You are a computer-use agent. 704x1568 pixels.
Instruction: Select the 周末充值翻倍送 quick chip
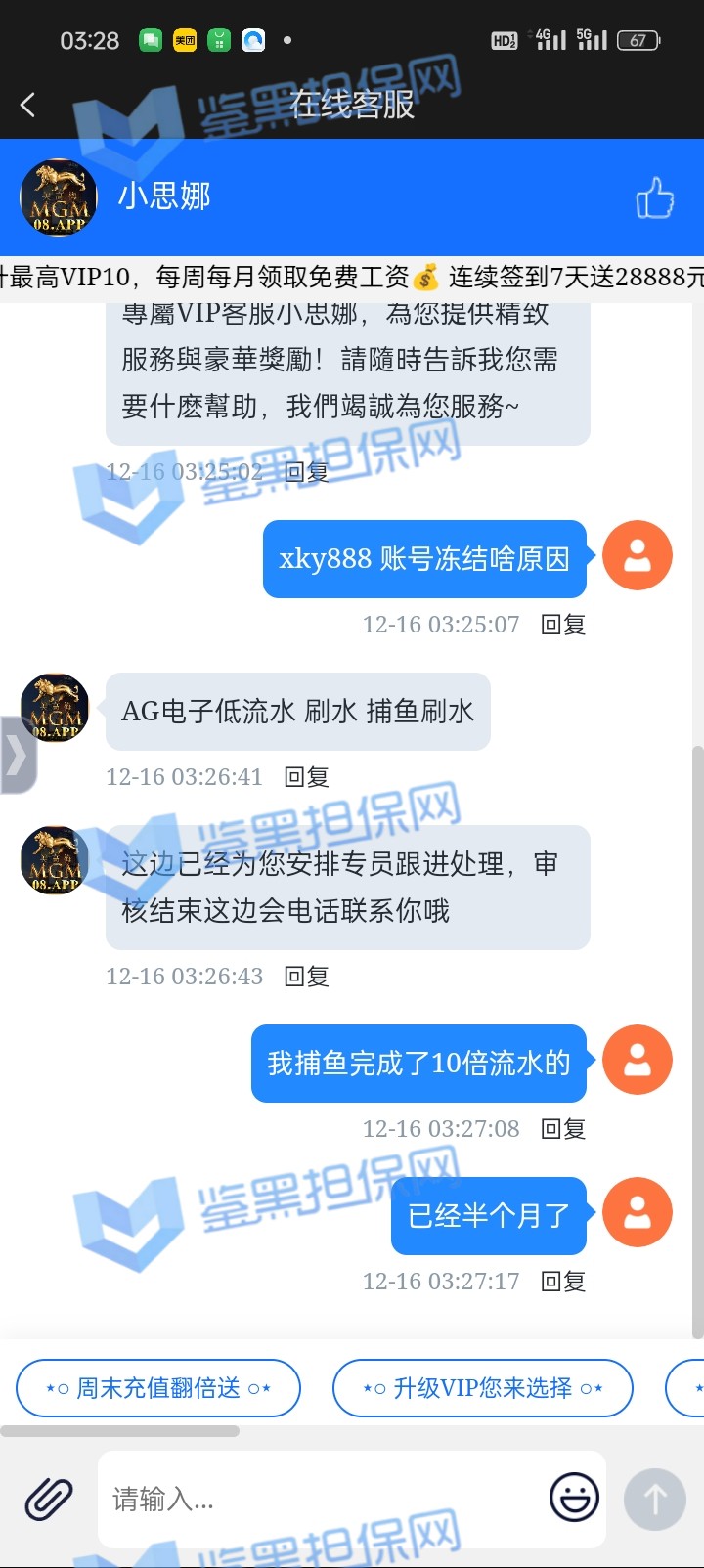[x=158, y=1388]
